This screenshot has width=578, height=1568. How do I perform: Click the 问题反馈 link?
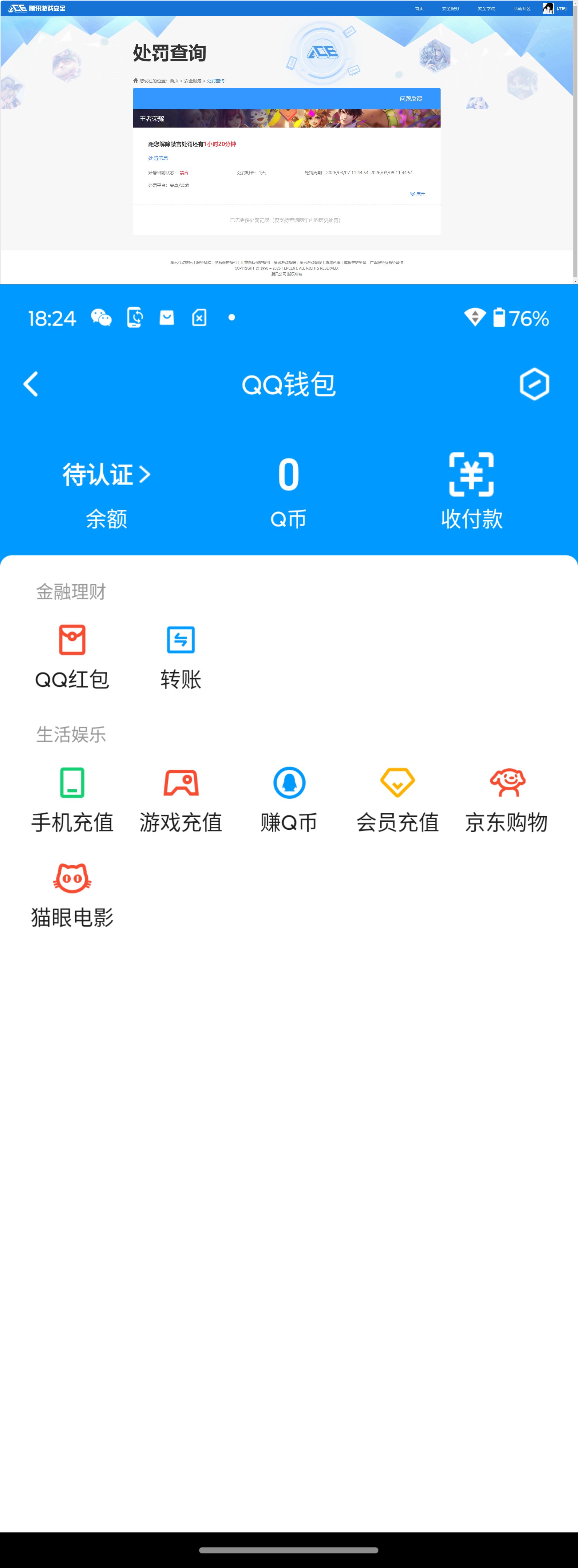(410, 99)
